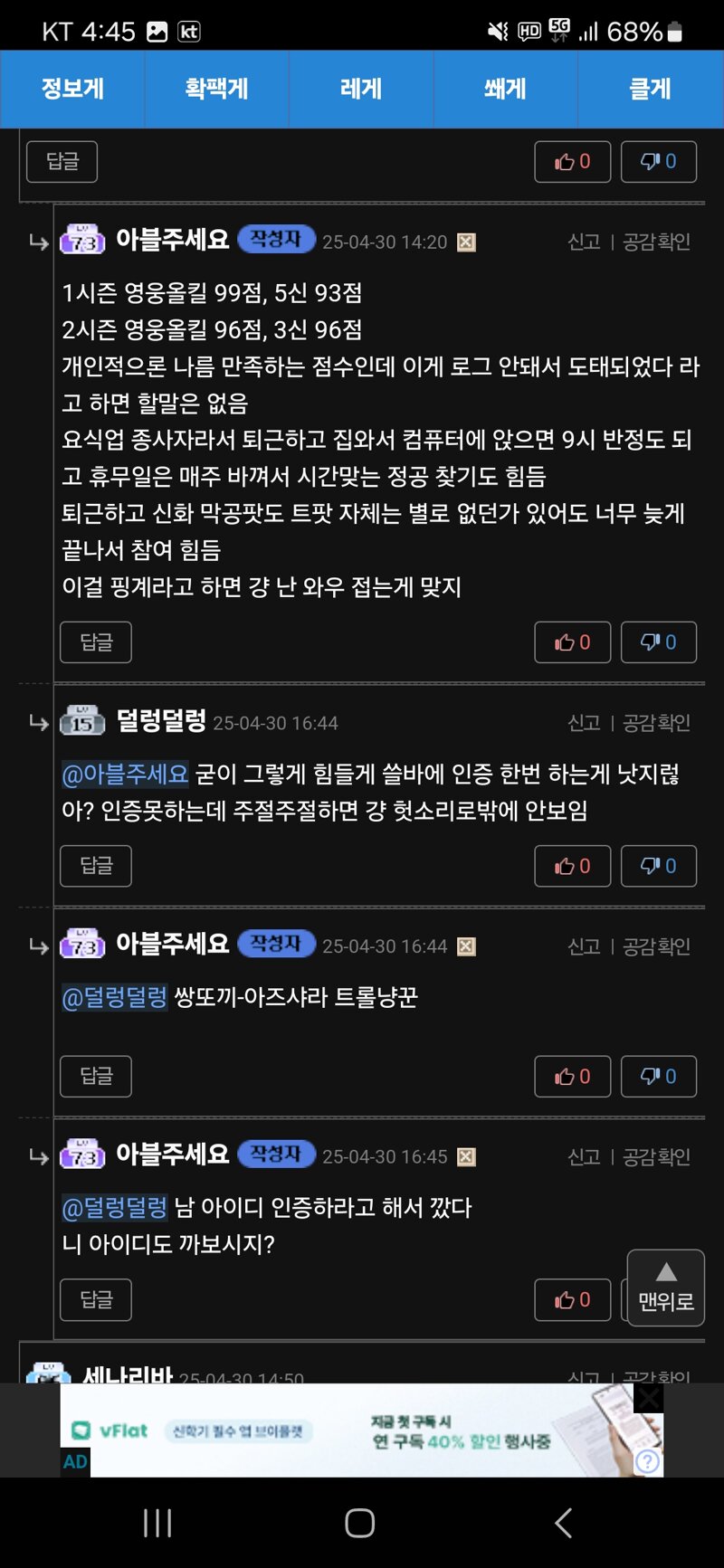Switch to the 클게 tab

coord(651,89)
